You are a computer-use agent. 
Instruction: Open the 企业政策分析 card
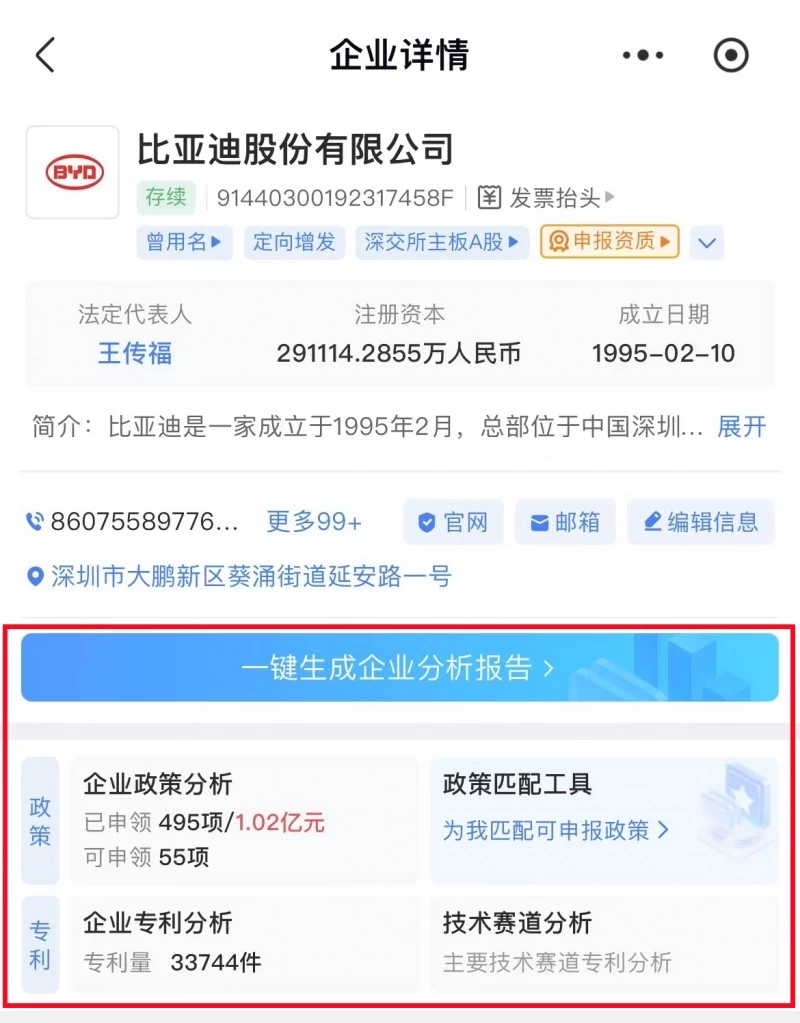244,819
